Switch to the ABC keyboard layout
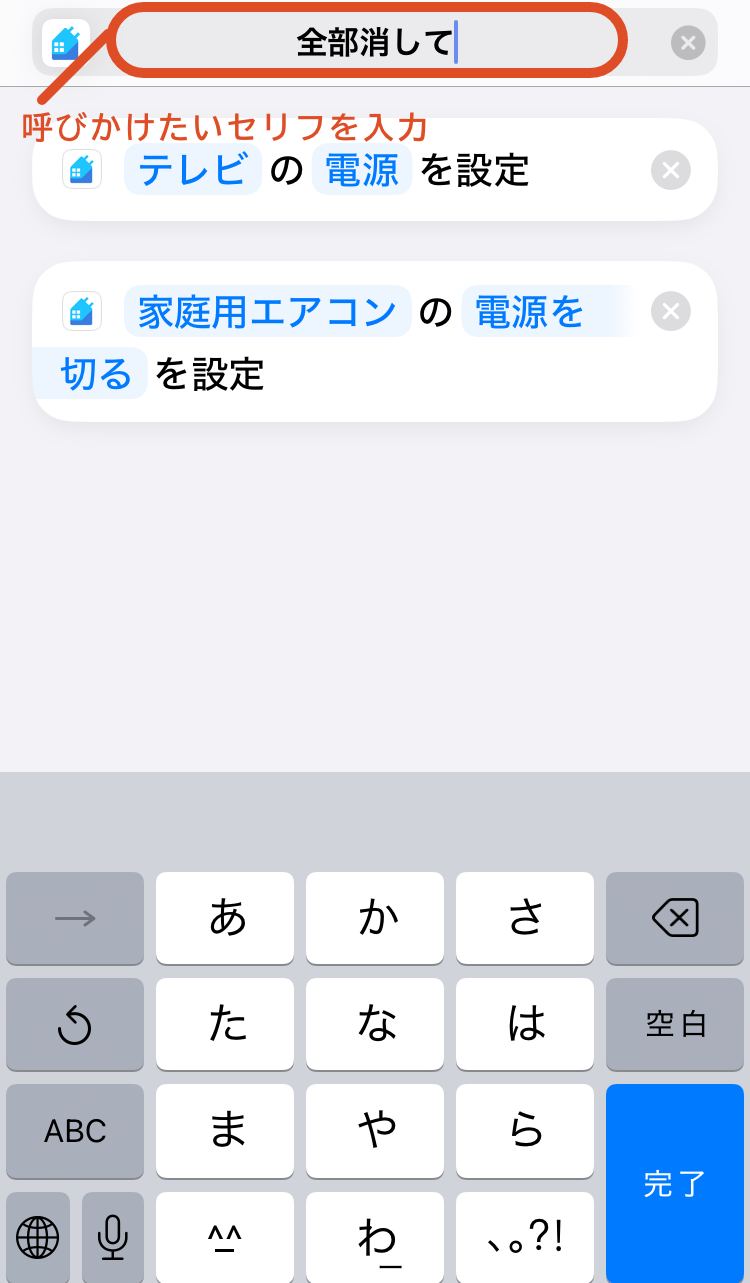Screen dimensions: 750x1283 coord(75,1131)
